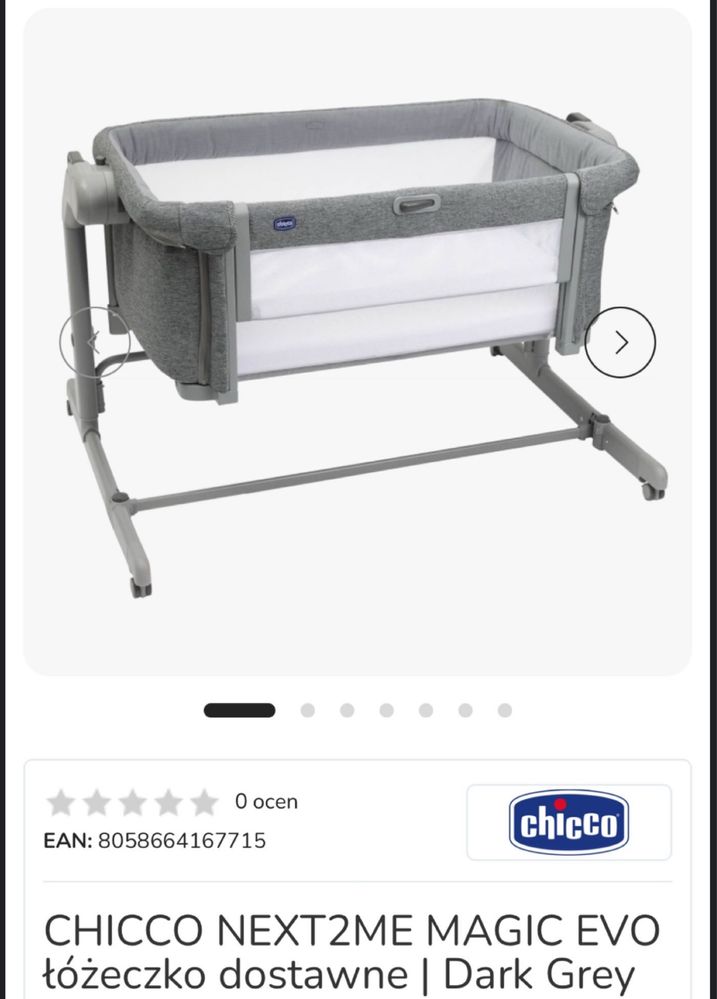Show the next product photo

tap(620, 342)
